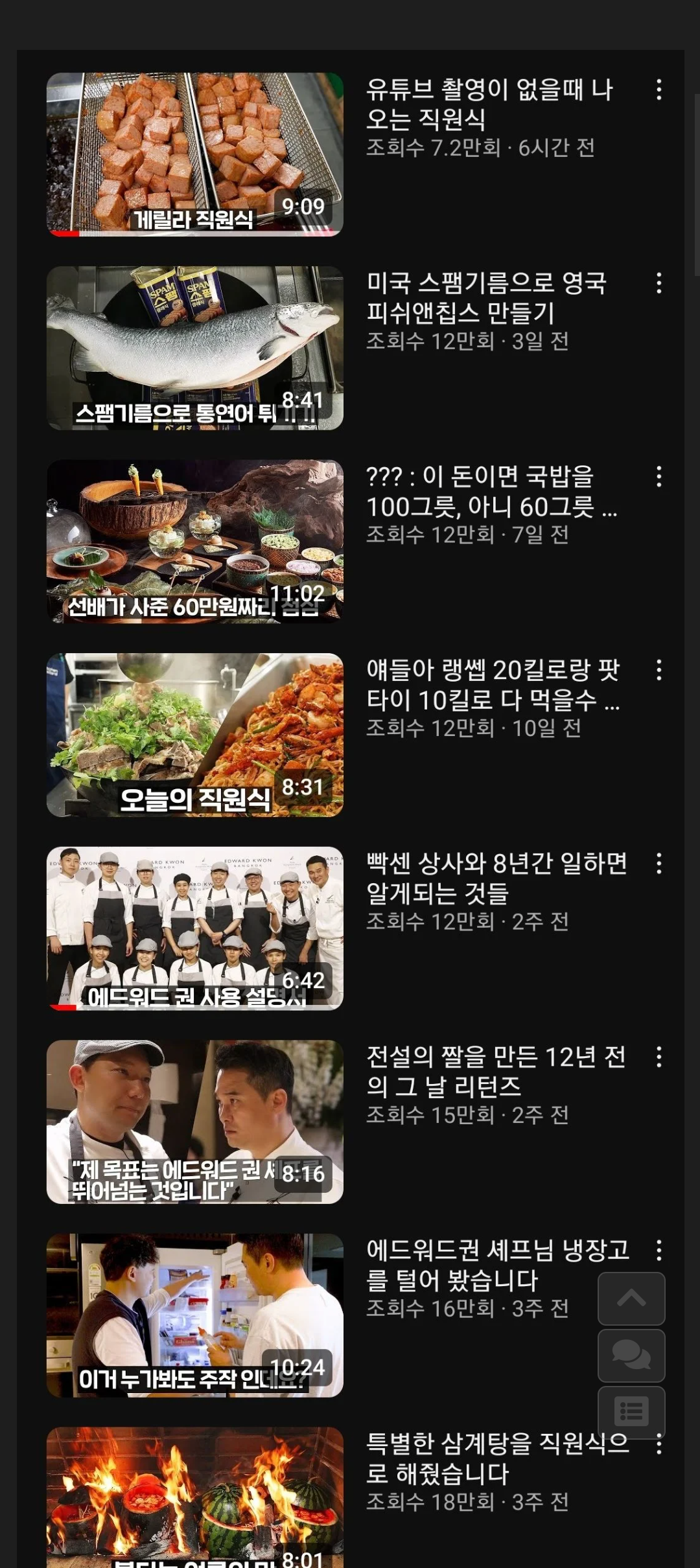The image size is (700, 1568).
Task: Open overflow menu for '전설의 짤을 만든 12년 전' video
Action: click(659, 1057)
